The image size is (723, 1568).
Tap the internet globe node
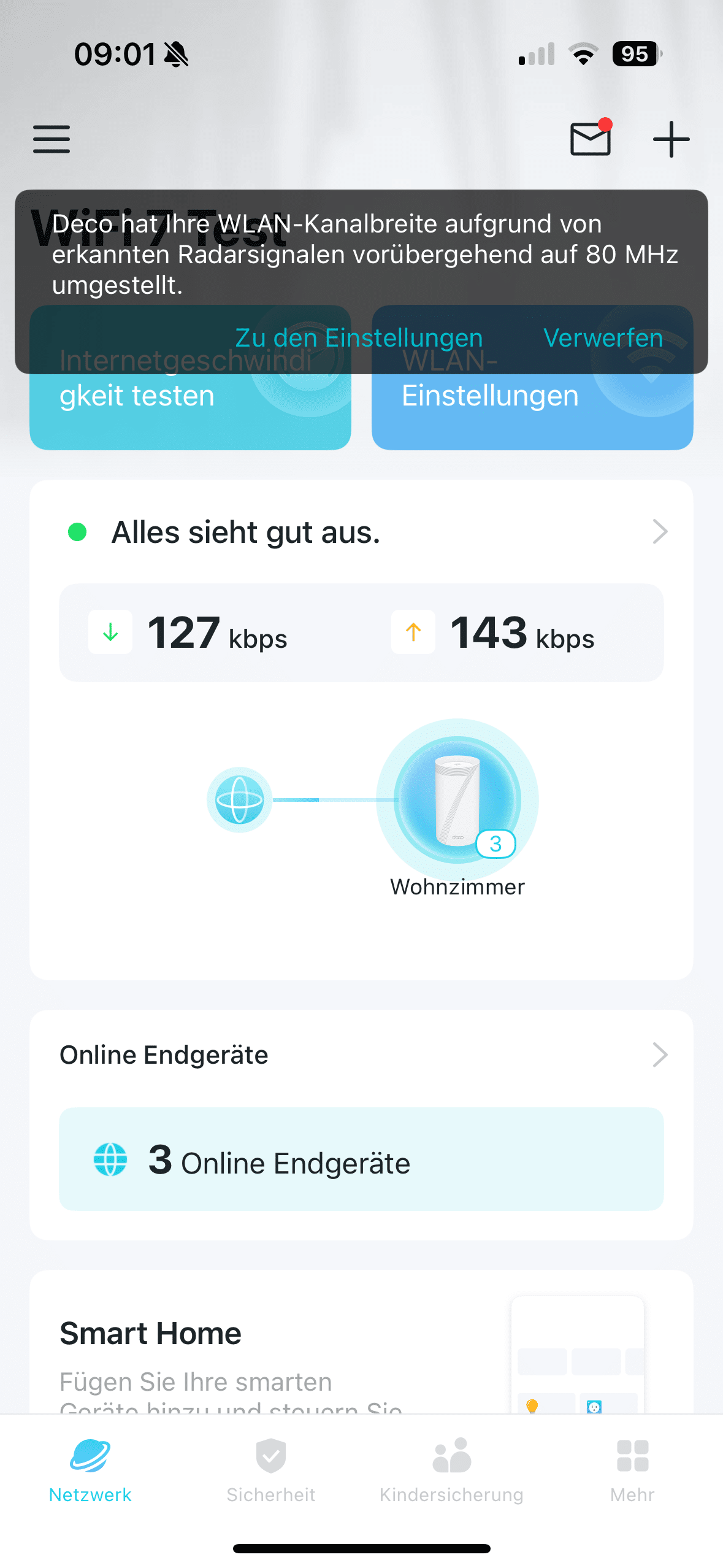(239, 800)
